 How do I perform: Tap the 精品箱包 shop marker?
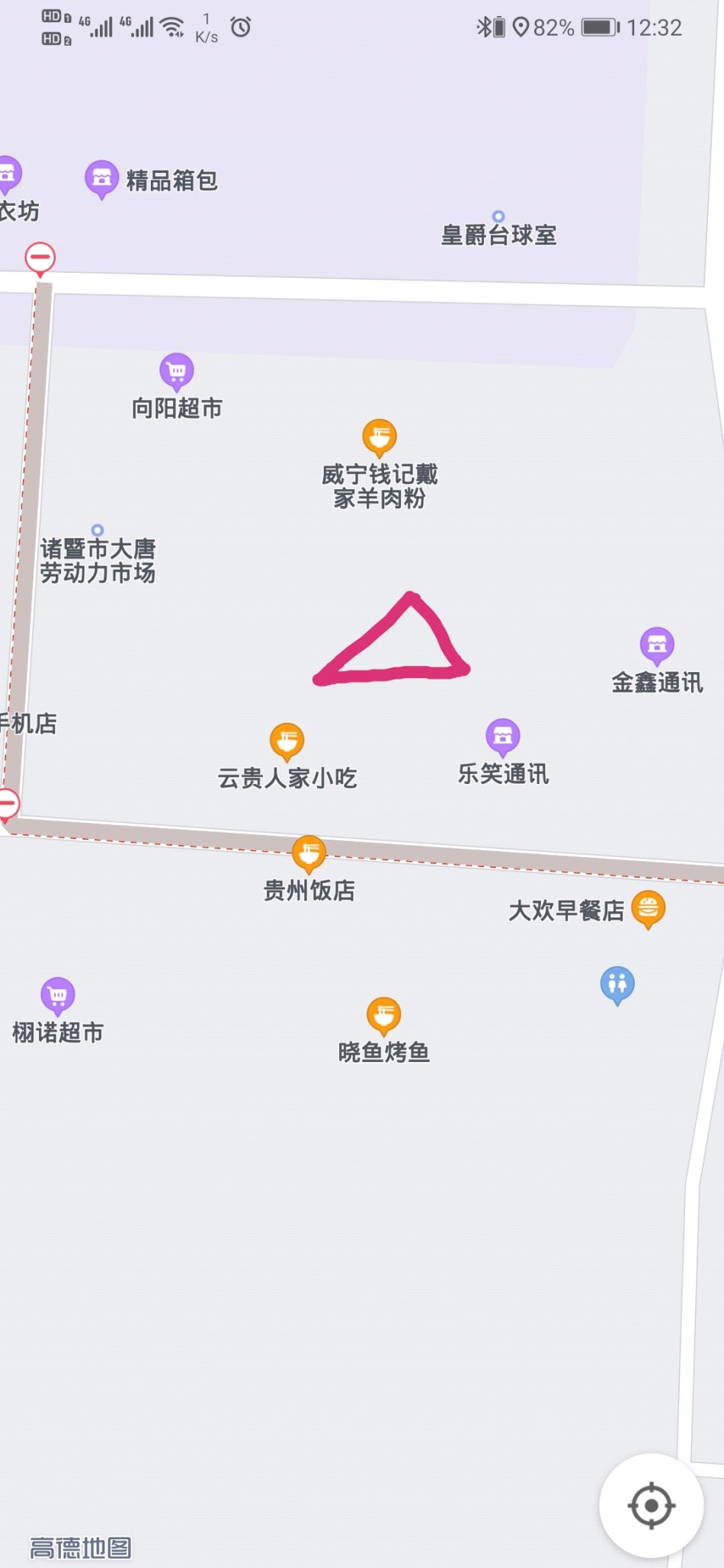point(101,178)
